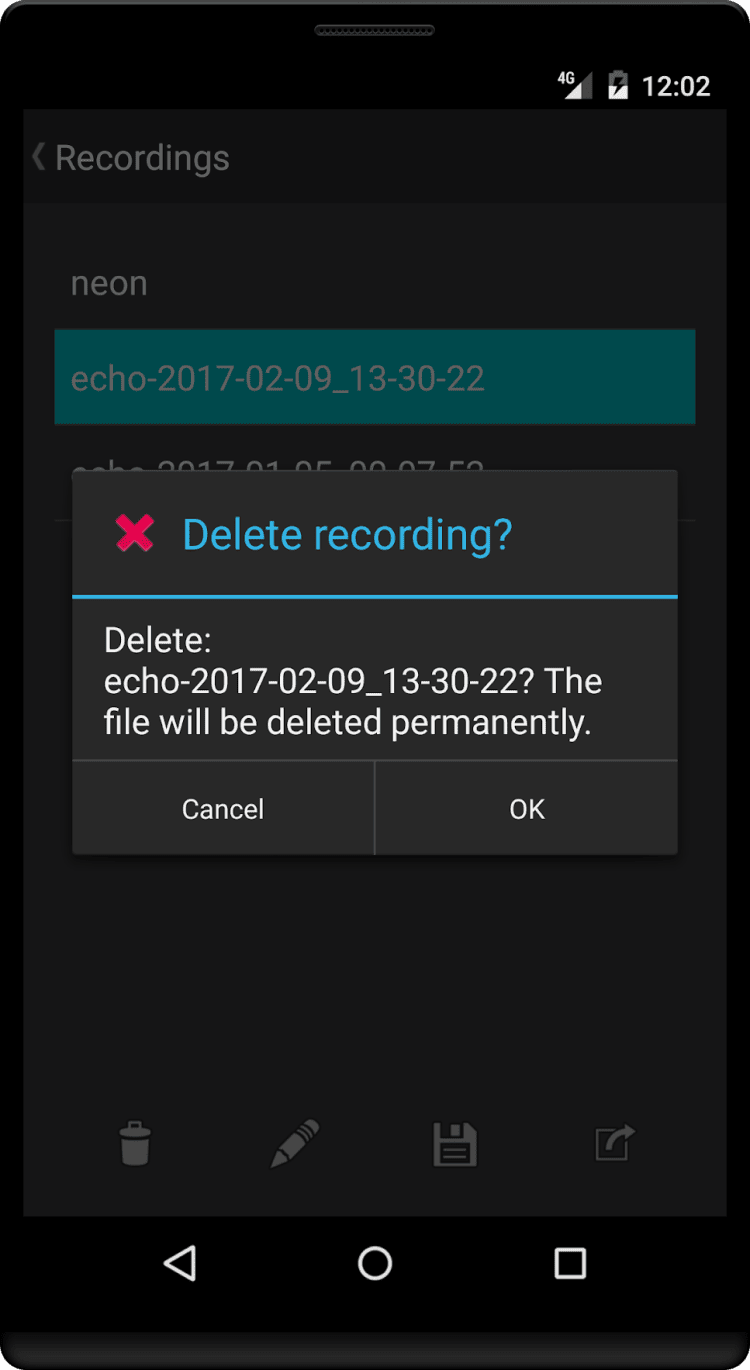Go to the system home screen
The height and width of the screenshot is (1370, 750).
[x=375, y=1263]
